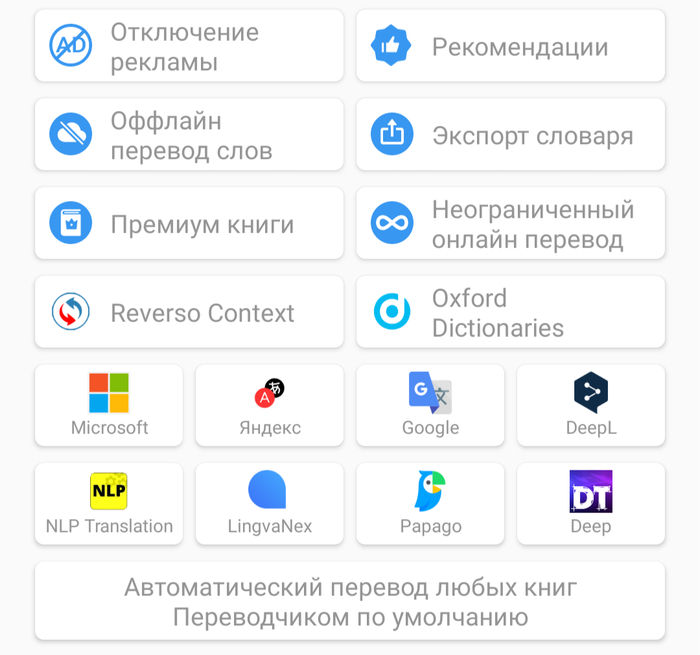Viewport: 700px width, 655px height.
Task: Open the Deep translator tile
Action: pyautogui.click(x=591, y=503)
